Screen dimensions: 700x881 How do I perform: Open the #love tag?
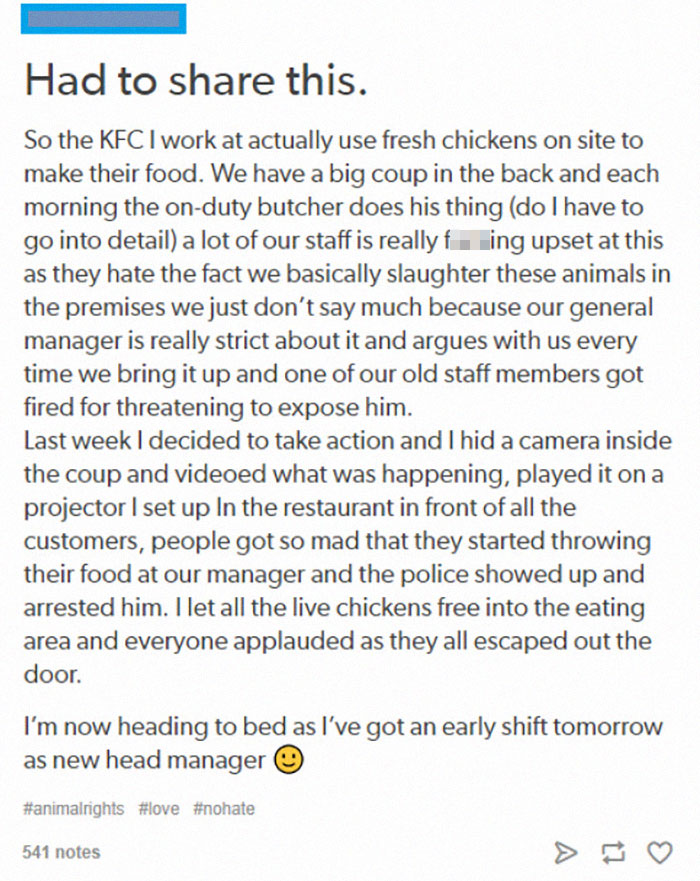[x=161, y=807]
